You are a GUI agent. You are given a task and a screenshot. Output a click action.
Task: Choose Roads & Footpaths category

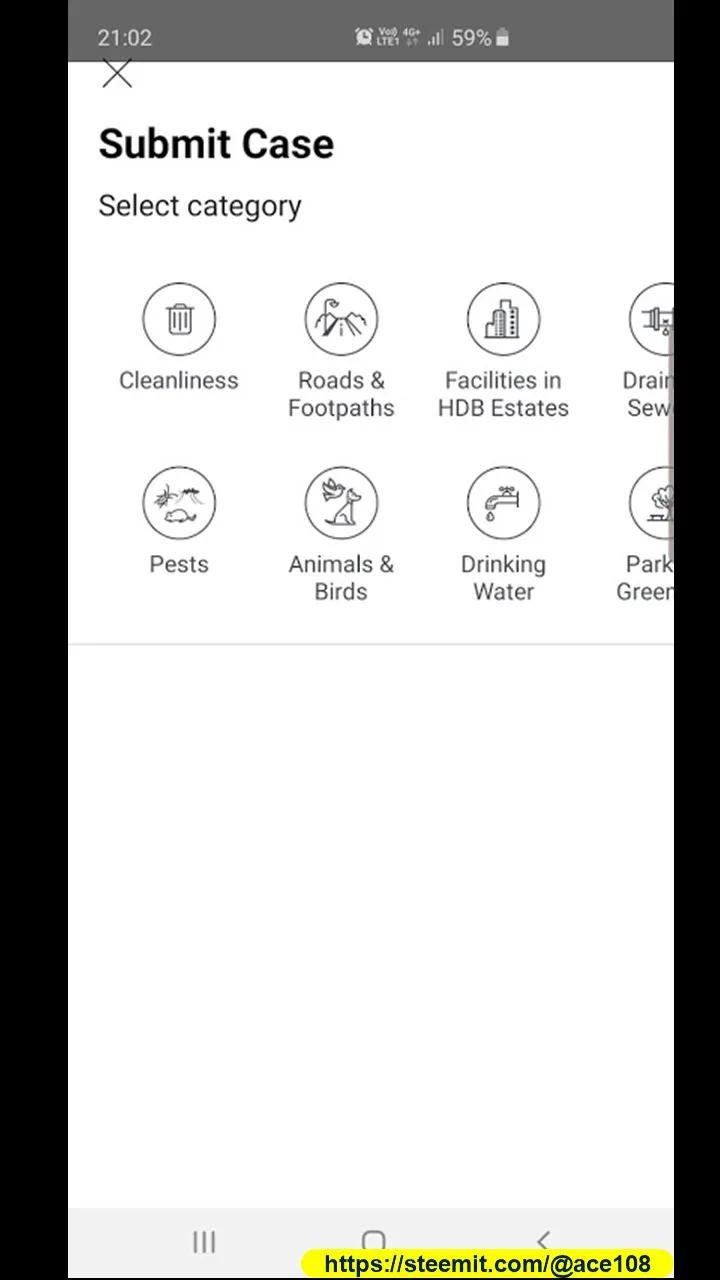pyautogui.click(x=341, y=320)
